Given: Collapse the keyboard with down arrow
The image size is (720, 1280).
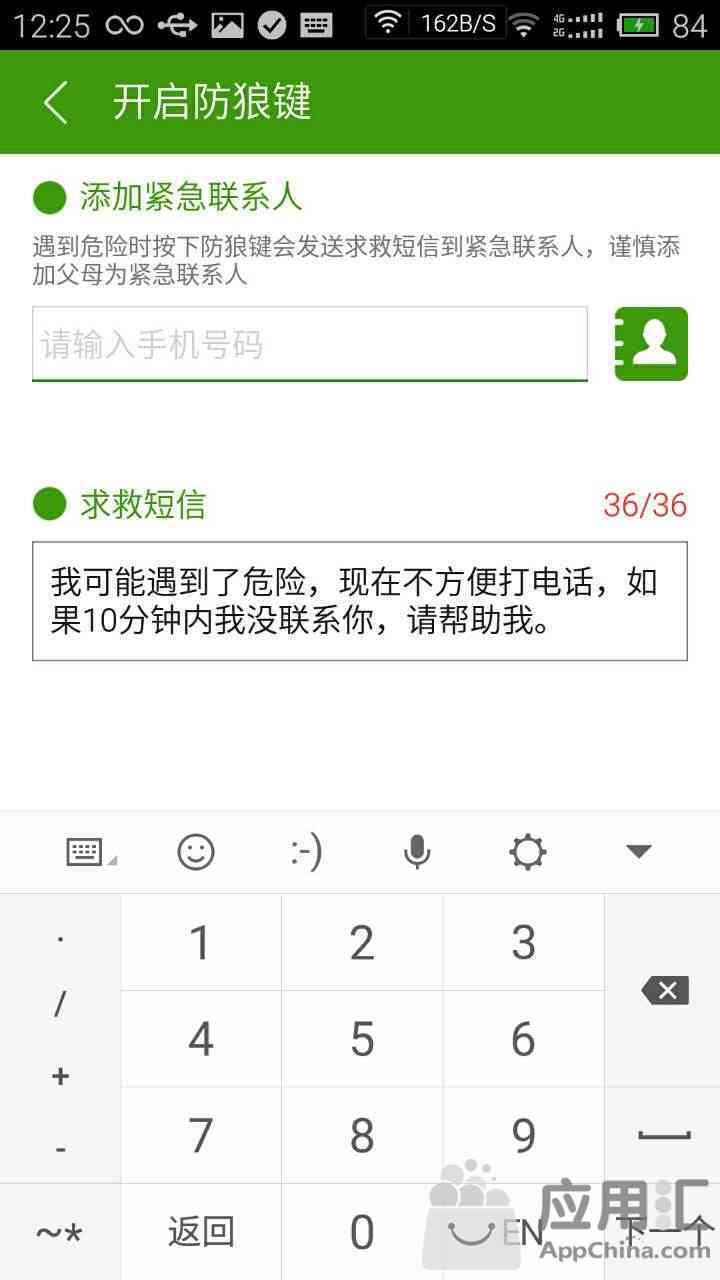Looking at the screenshot, I should coord(638,852).
